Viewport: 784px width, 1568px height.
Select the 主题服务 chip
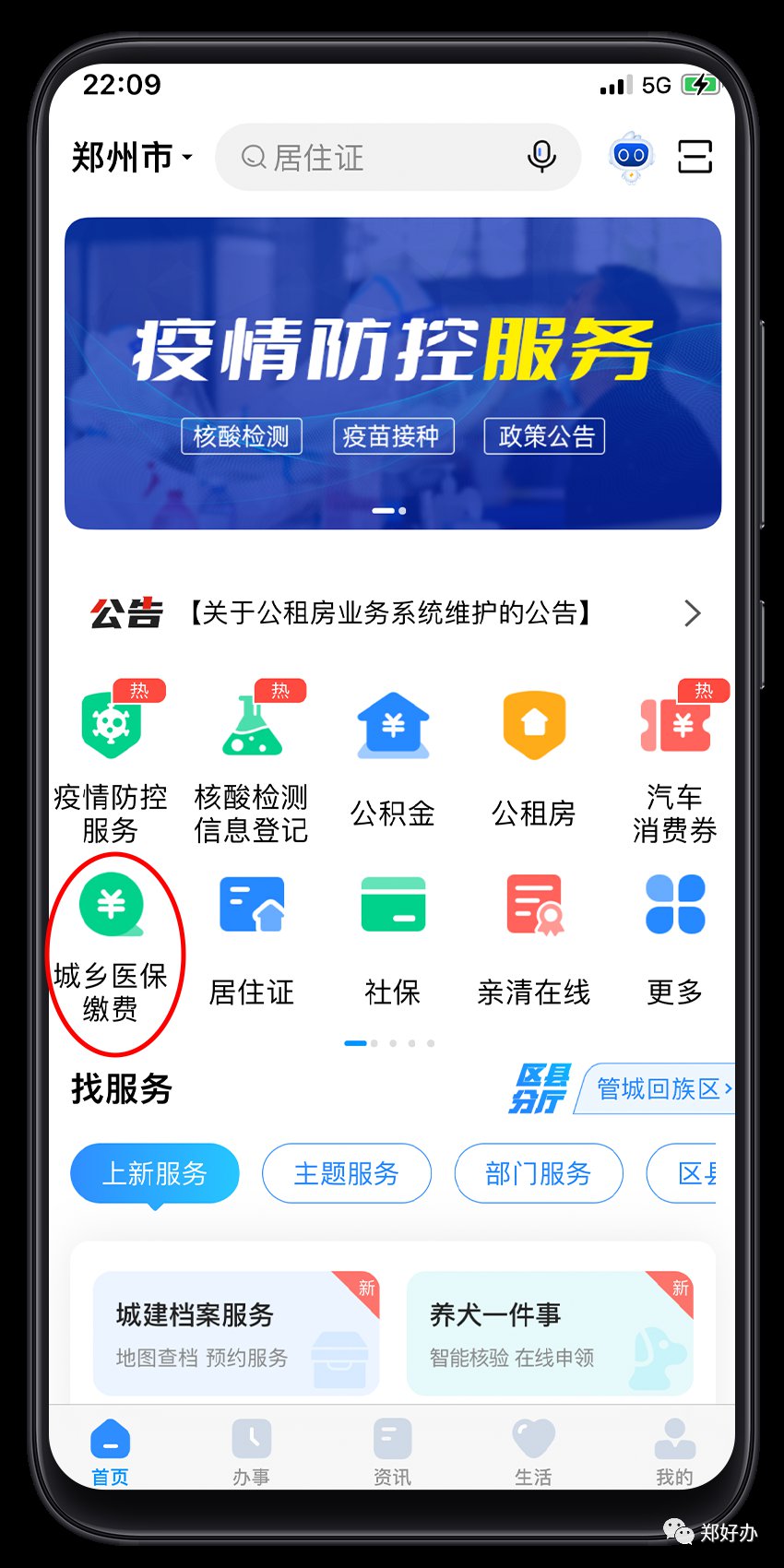pyautogui.click(x=347, y=1173)
